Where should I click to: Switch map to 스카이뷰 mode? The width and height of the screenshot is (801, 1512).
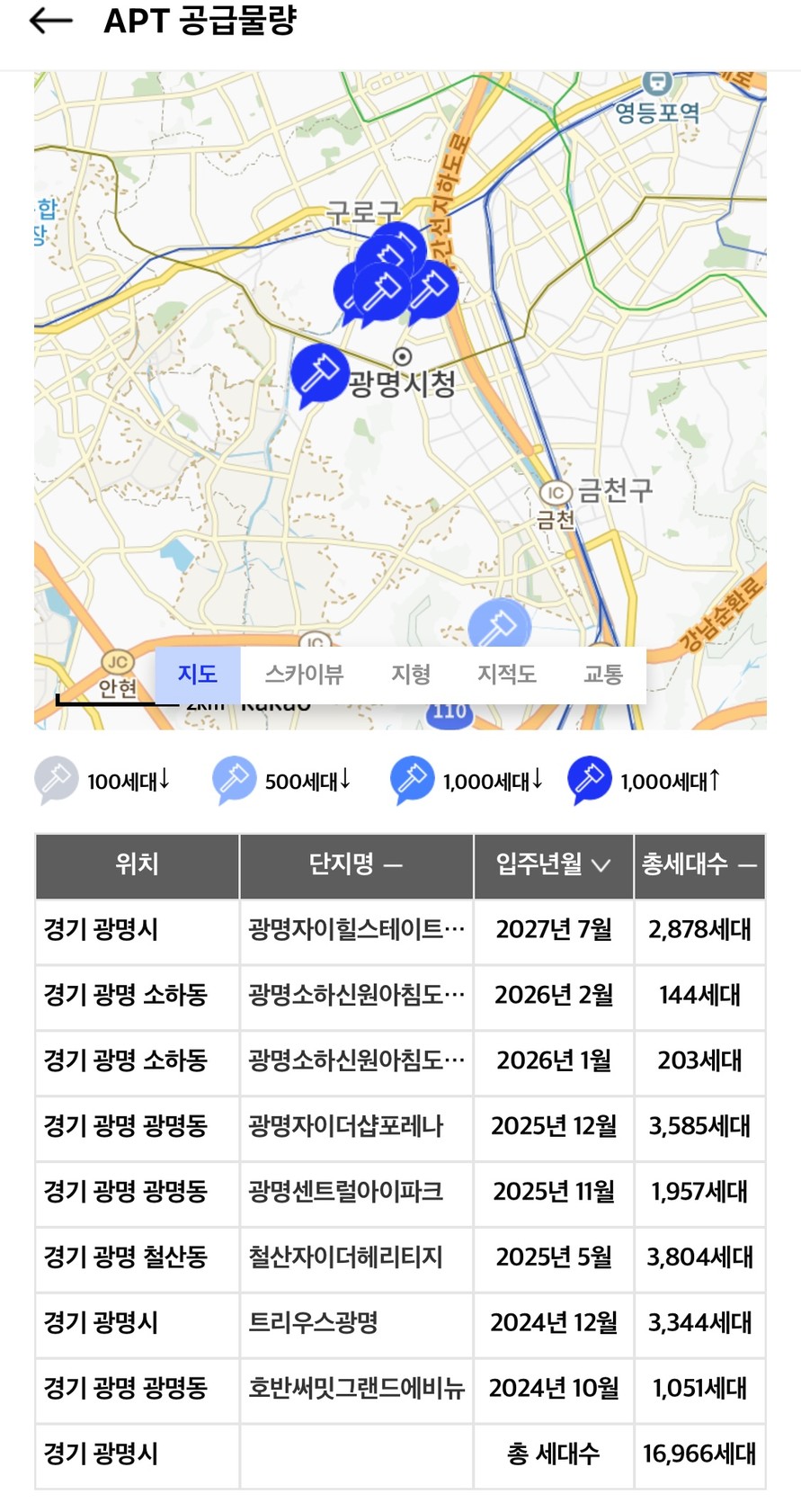coord(304,674)
